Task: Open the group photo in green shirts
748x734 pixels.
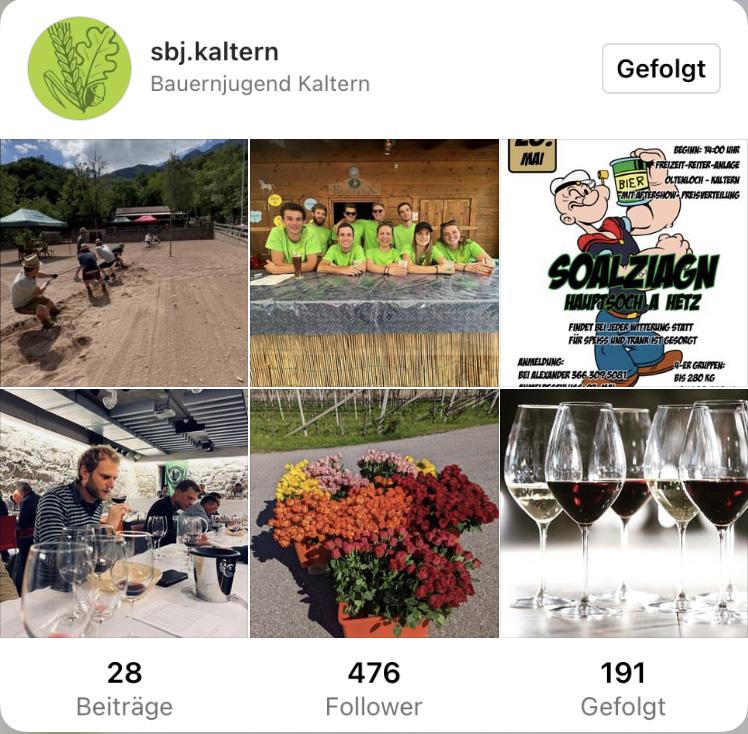Action: click(x=374, y=262)
